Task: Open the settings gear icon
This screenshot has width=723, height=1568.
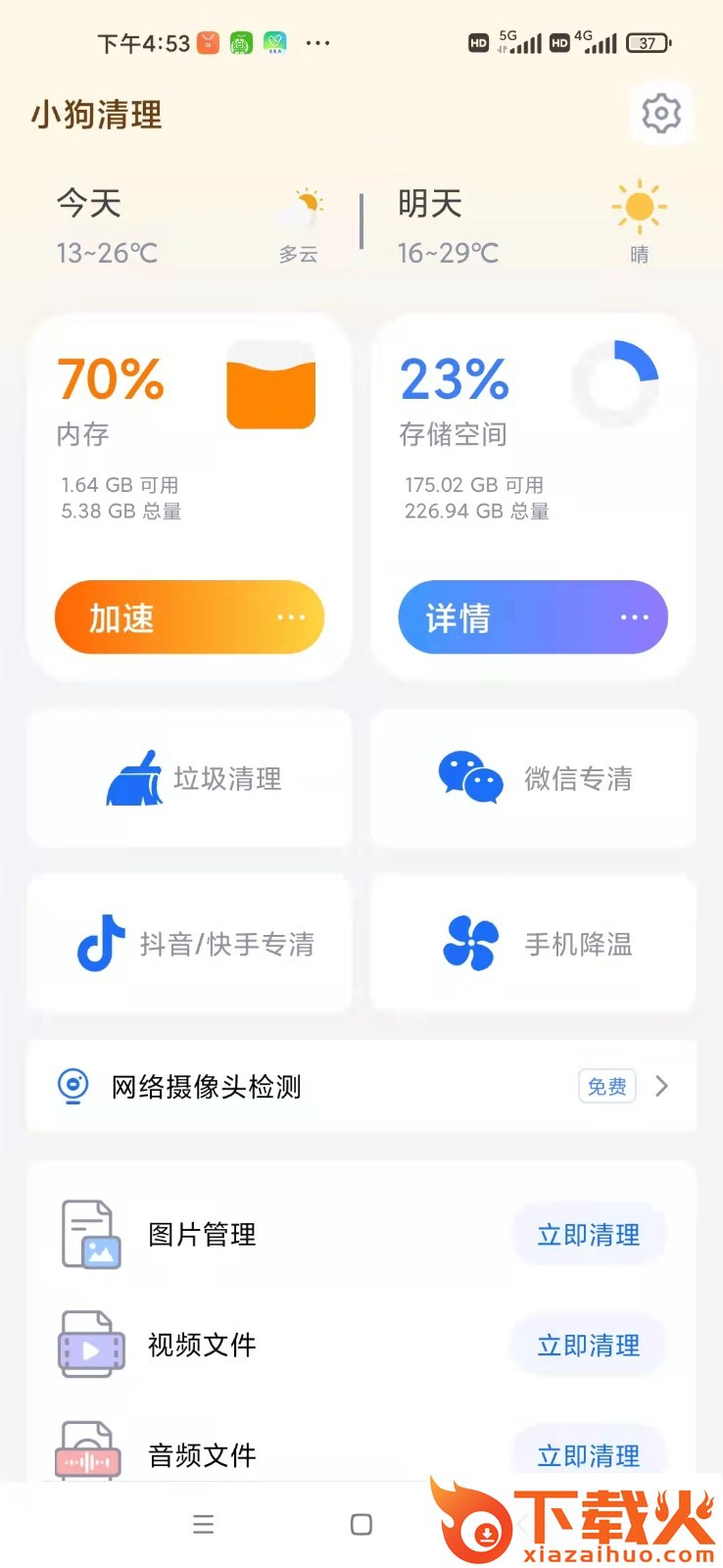Action: tap(661, 115)
